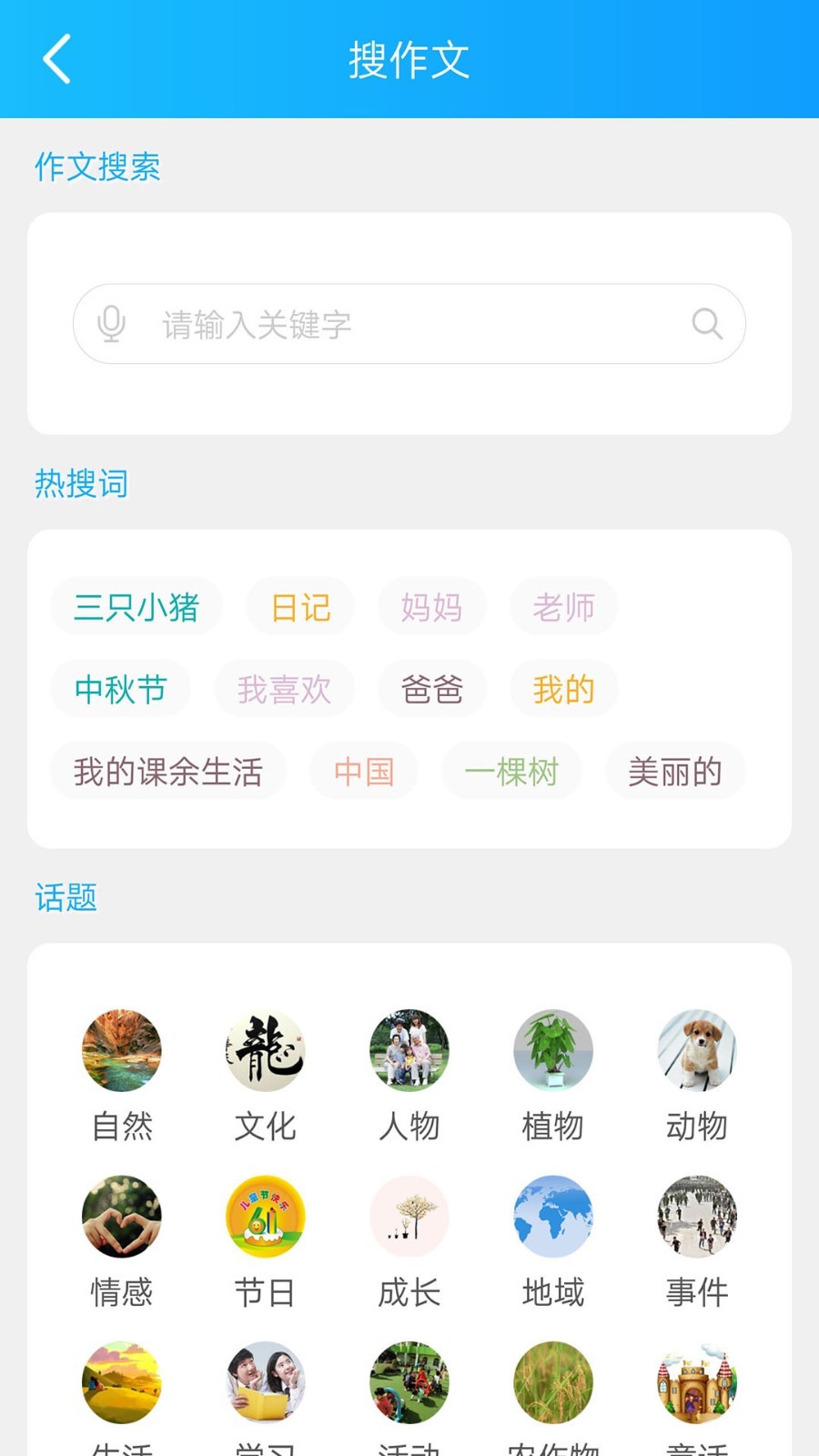Image resolution: width=819 pixels, height=1456 pixels.
Task: View the 地域 topic
Action: coord(553,1239)
